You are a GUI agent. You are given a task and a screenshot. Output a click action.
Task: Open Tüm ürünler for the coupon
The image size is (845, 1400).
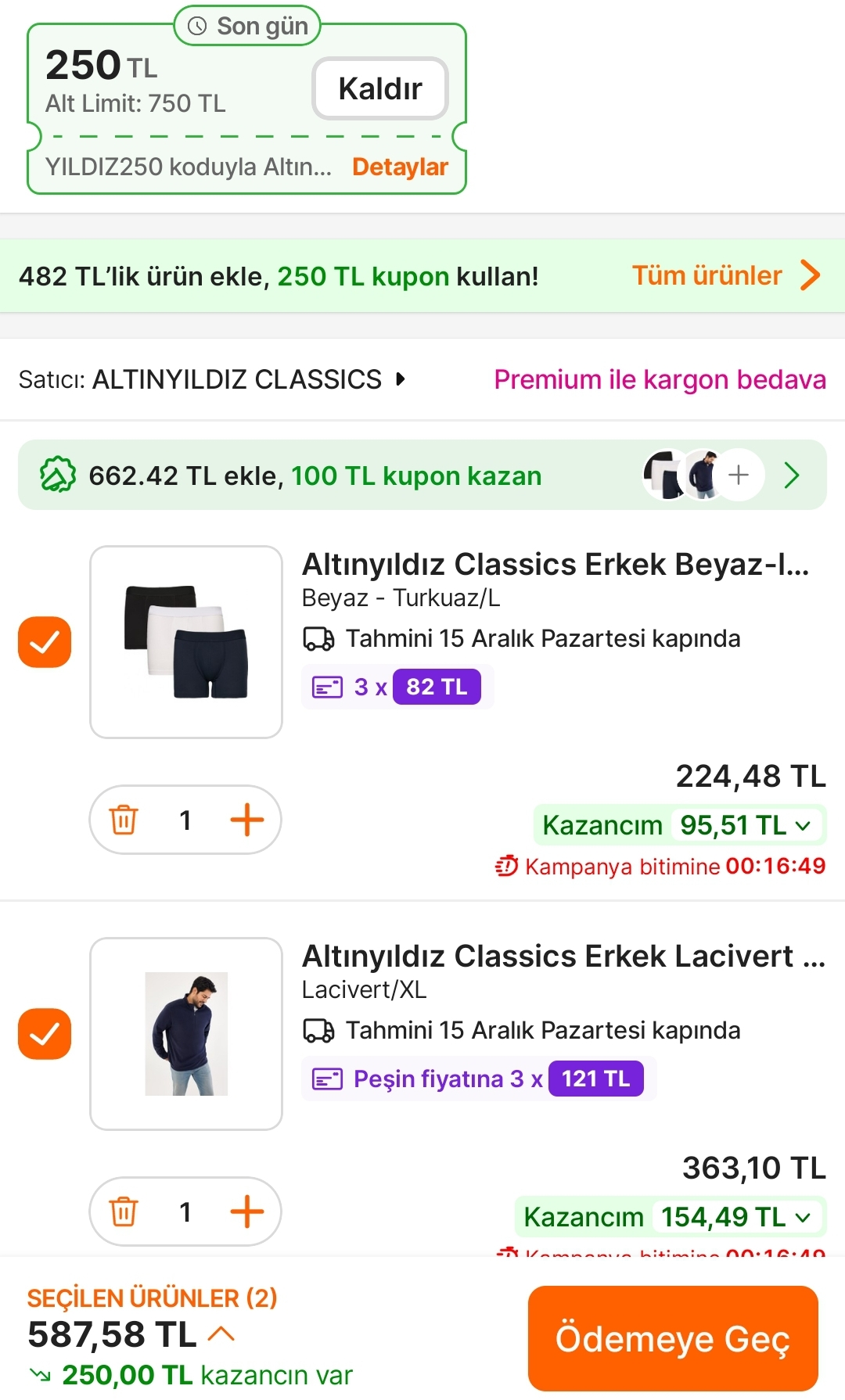tap(725, 275)
